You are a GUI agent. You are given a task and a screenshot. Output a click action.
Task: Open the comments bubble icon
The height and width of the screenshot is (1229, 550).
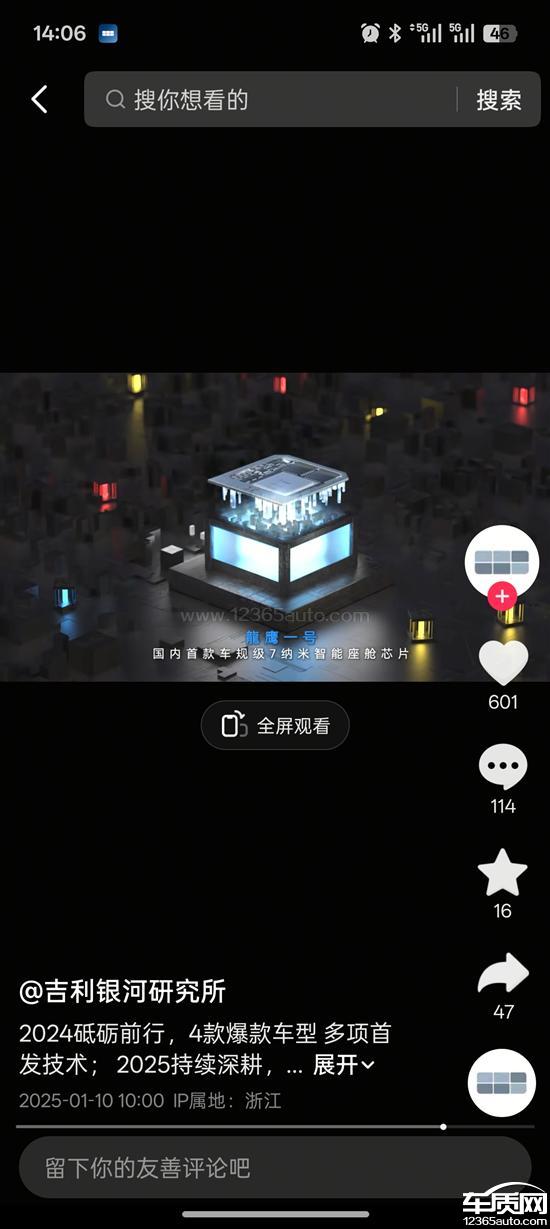point(503,768)
